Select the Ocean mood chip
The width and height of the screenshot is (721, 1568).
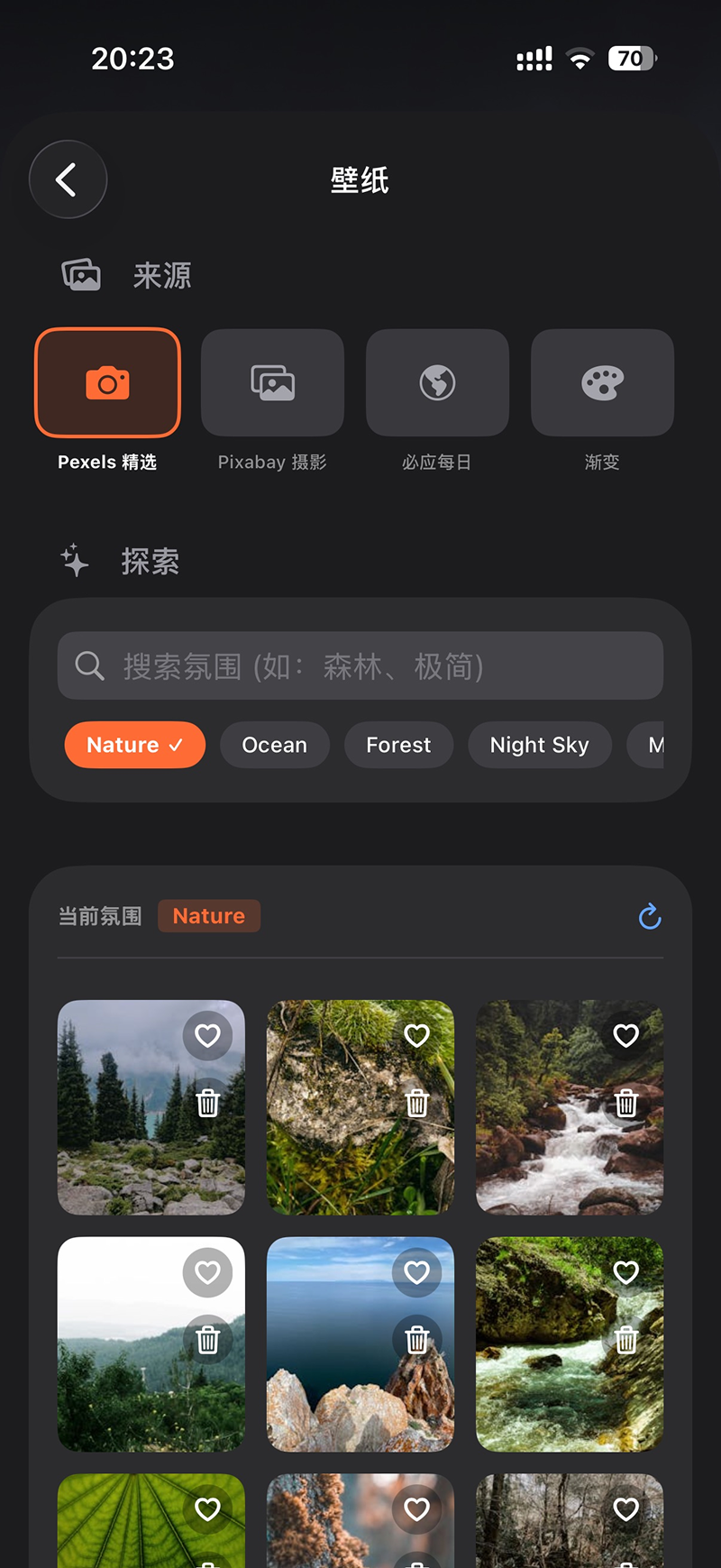pyautogui.click(x=274, y=745)
